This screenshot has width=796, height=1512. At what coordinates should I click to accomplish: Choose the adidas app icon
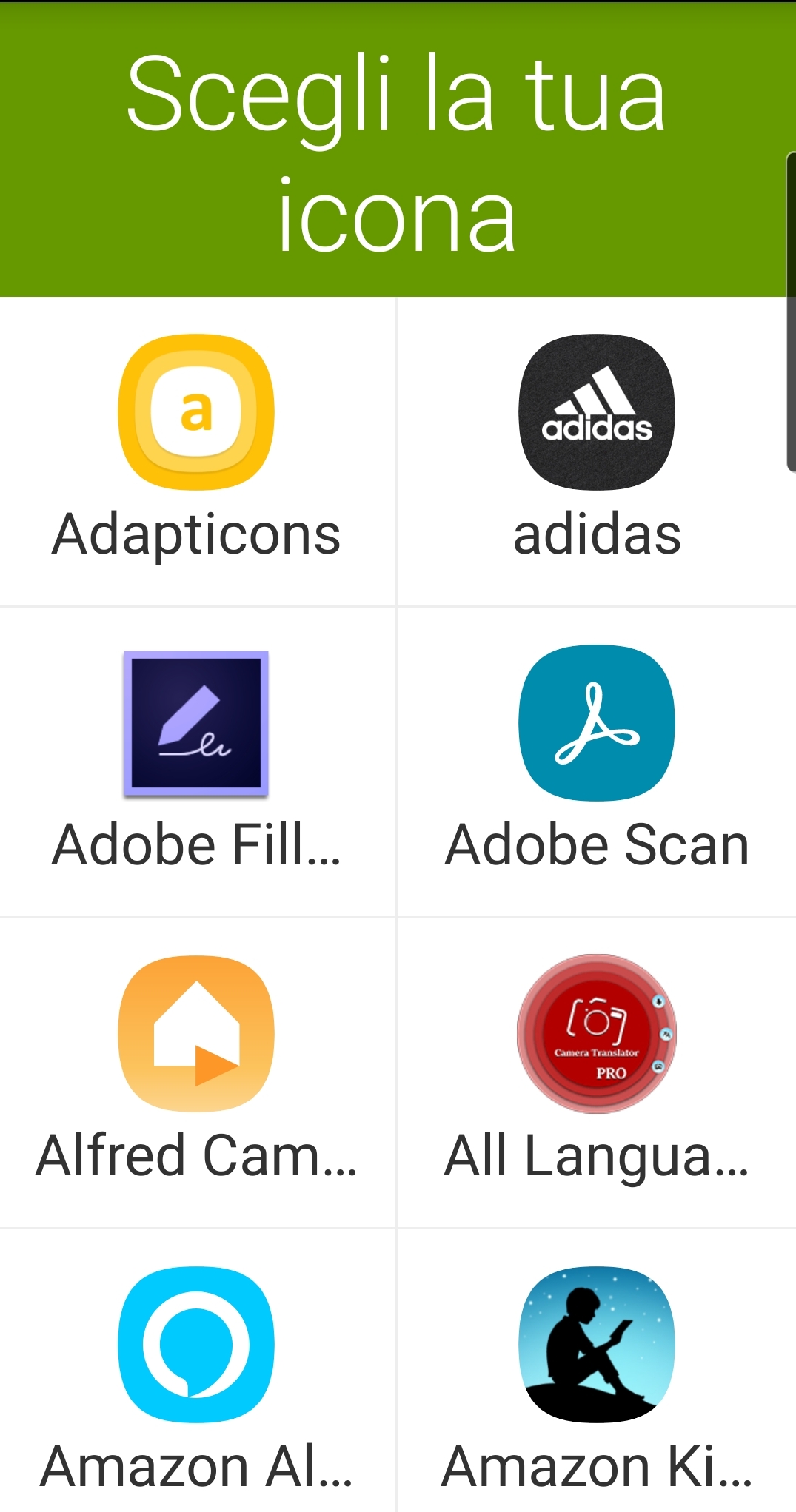coord(597,412)
